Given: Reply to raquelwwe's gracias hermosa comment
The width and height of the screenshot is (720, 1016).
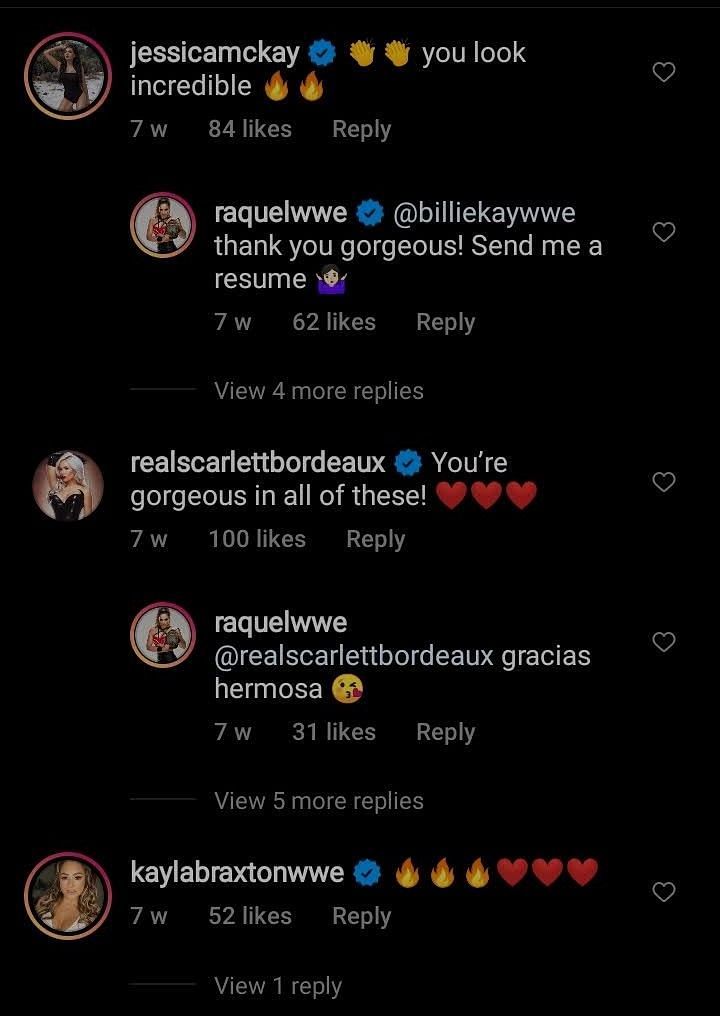Looking at the screenshot, I should coord(445,732).
